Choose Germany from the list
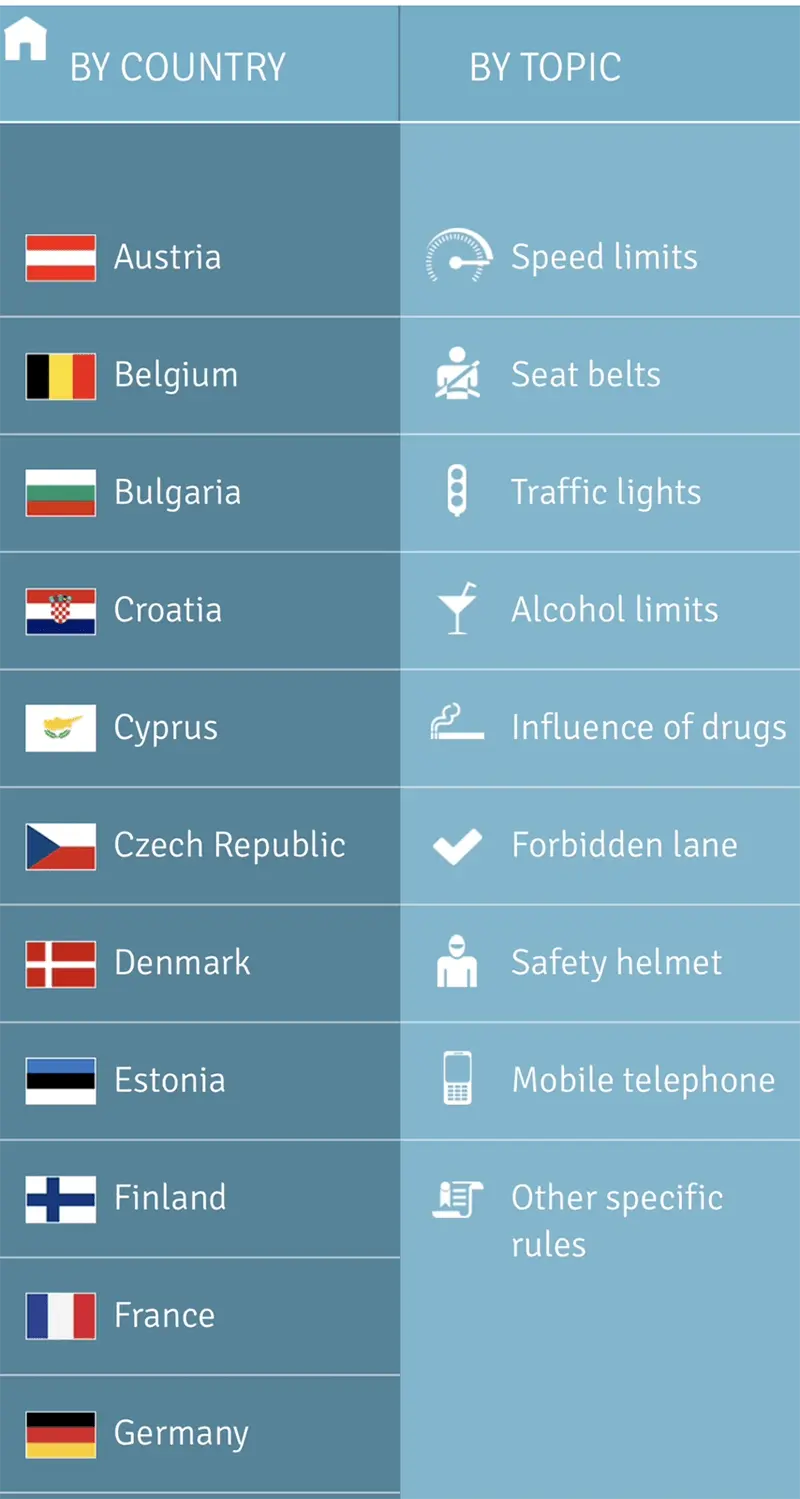The width and height of the screenshot is (800, 1499). click(181, 1433)
